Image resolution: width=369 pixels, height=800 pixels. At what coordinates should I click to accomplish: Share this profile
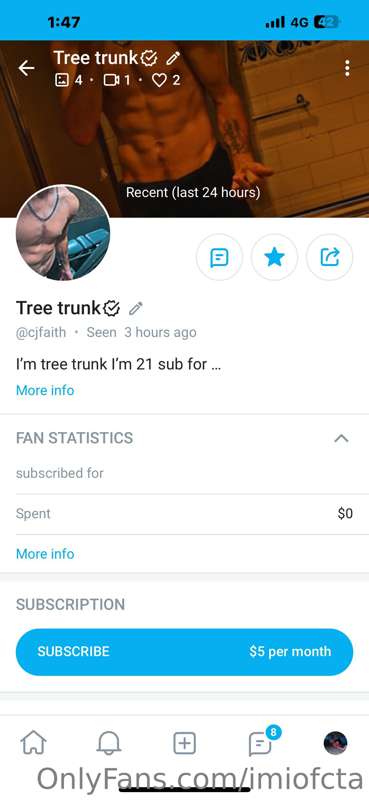[x=329, y=258]
